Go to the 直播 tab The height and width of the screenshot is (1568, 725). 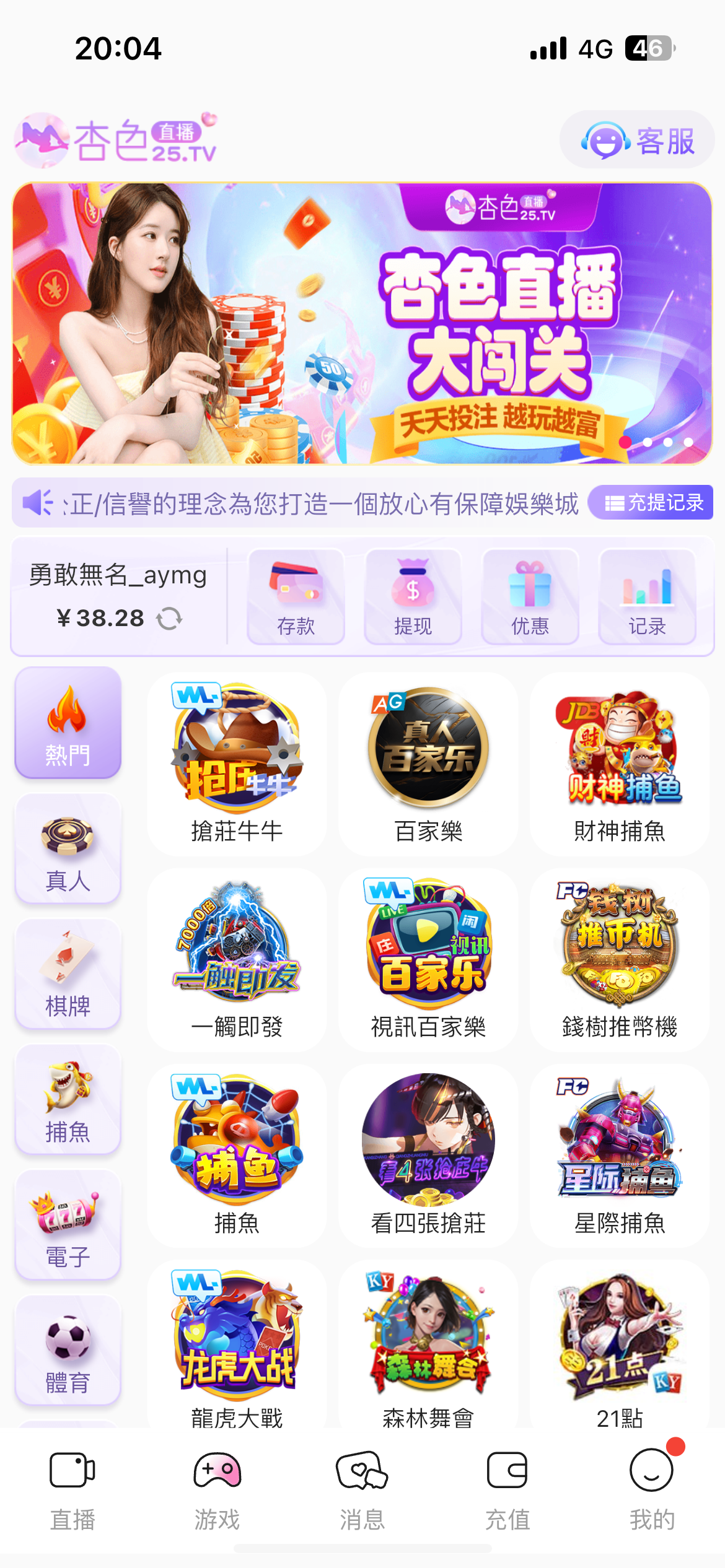pyautogui.click(x=72, y=1490)
